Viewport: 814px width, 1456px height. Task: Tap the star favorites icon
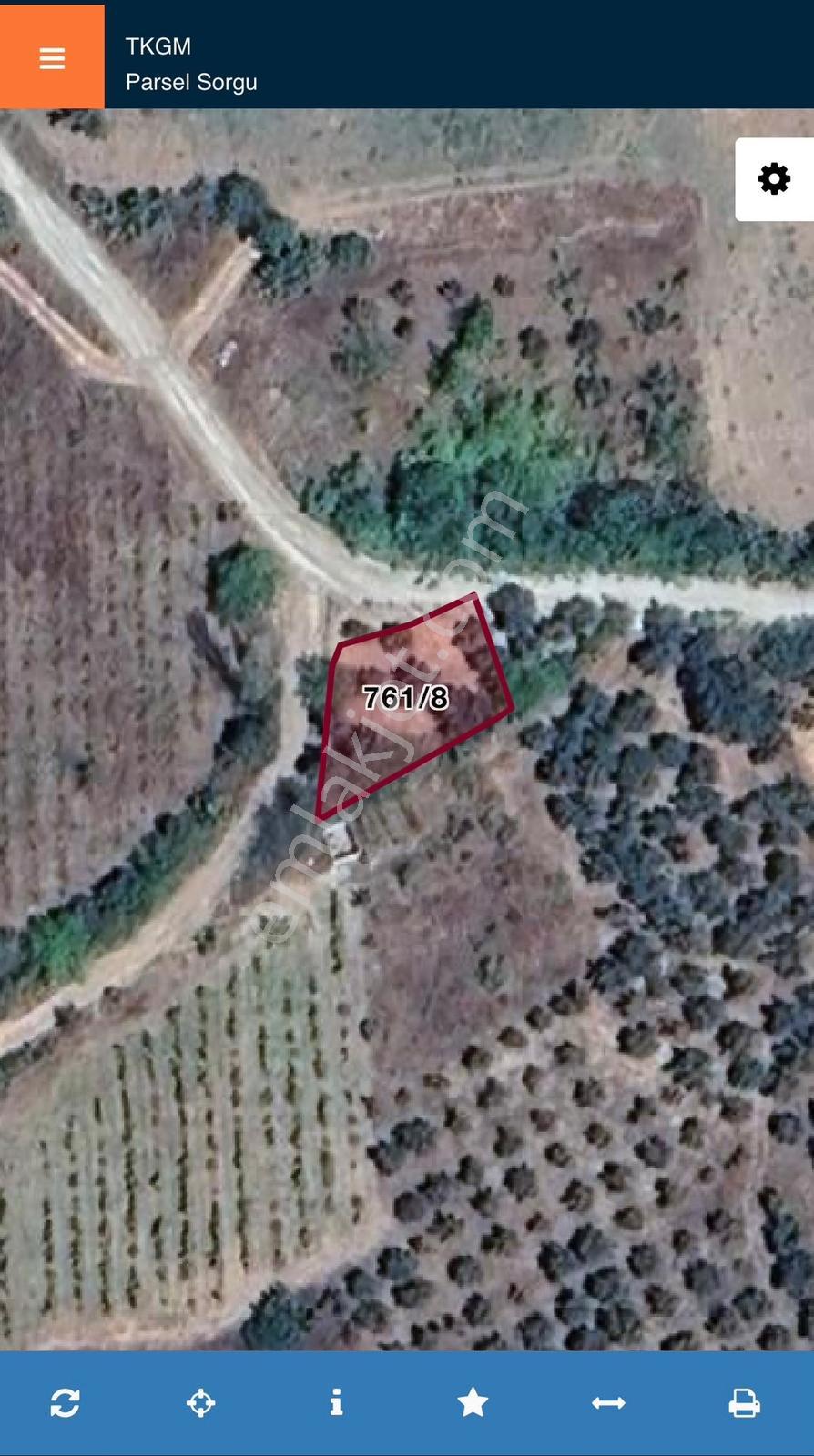click(473, 1402)
